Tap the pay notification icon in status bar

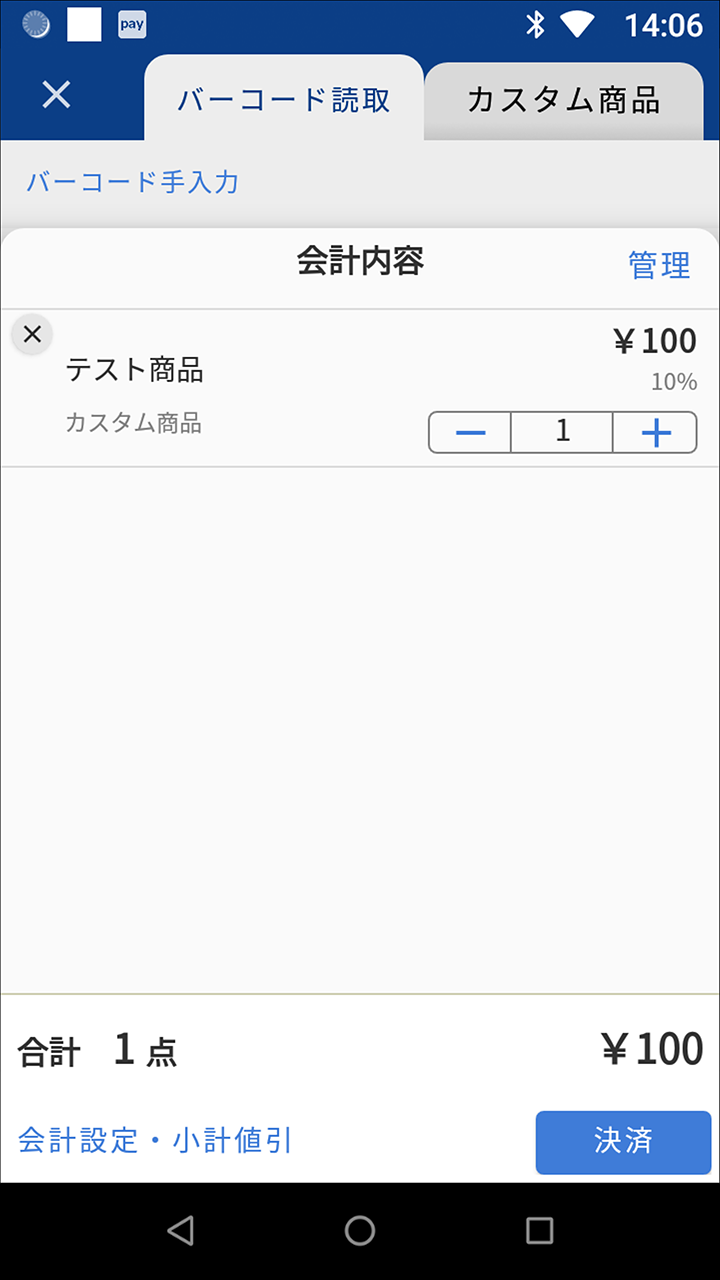[x=130, y=24]
